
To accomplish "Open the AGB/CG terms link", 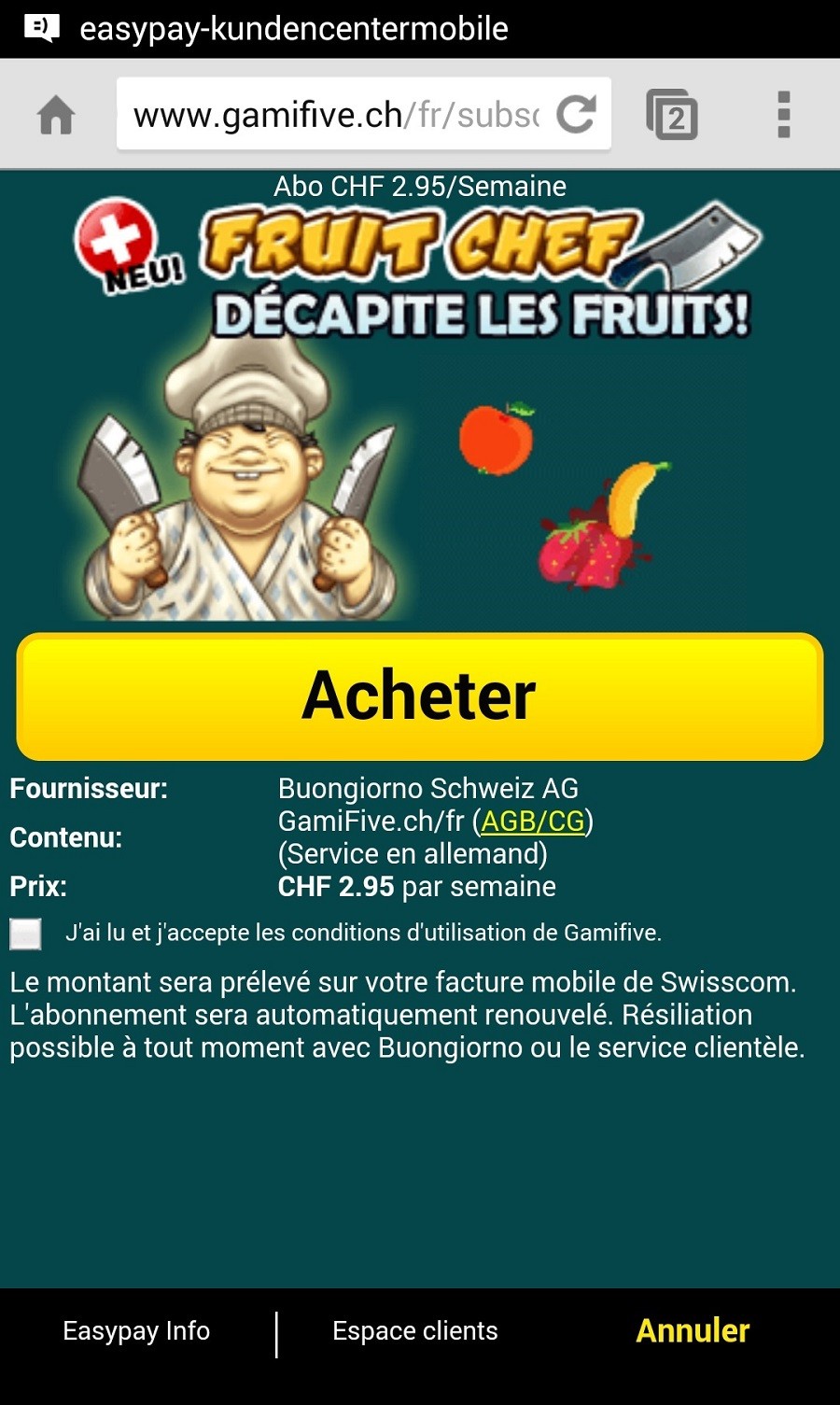I will tap(532, 822).
